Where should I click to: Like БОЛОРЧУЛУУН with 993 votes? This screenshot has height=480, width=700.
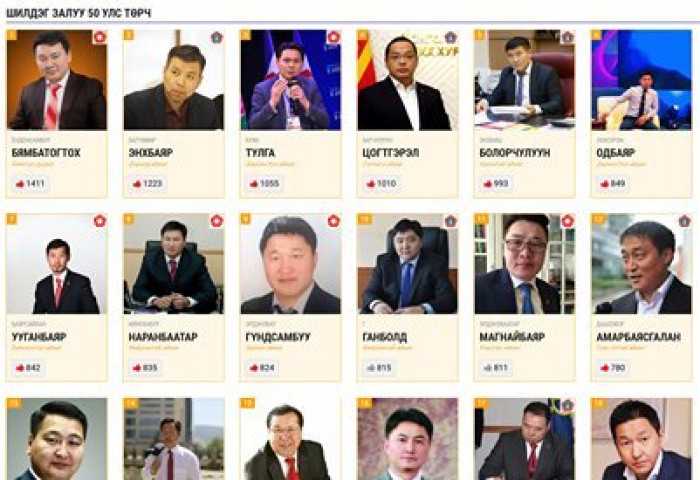click(497, 184)
